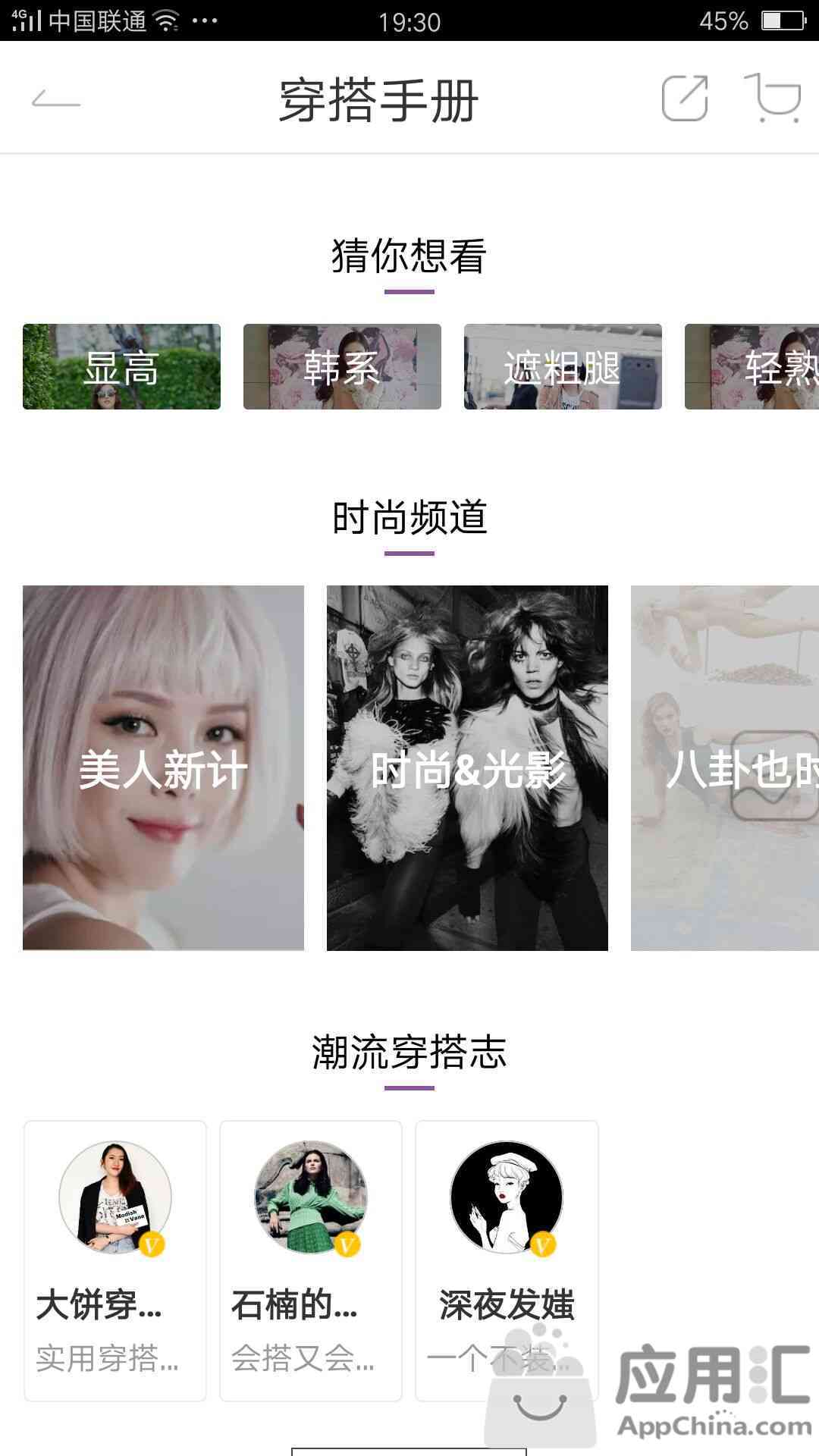The width and height of the screenshot is (819, 1456).
Task: View the 大饼穿… blogger card
Action: point(115,1260)
